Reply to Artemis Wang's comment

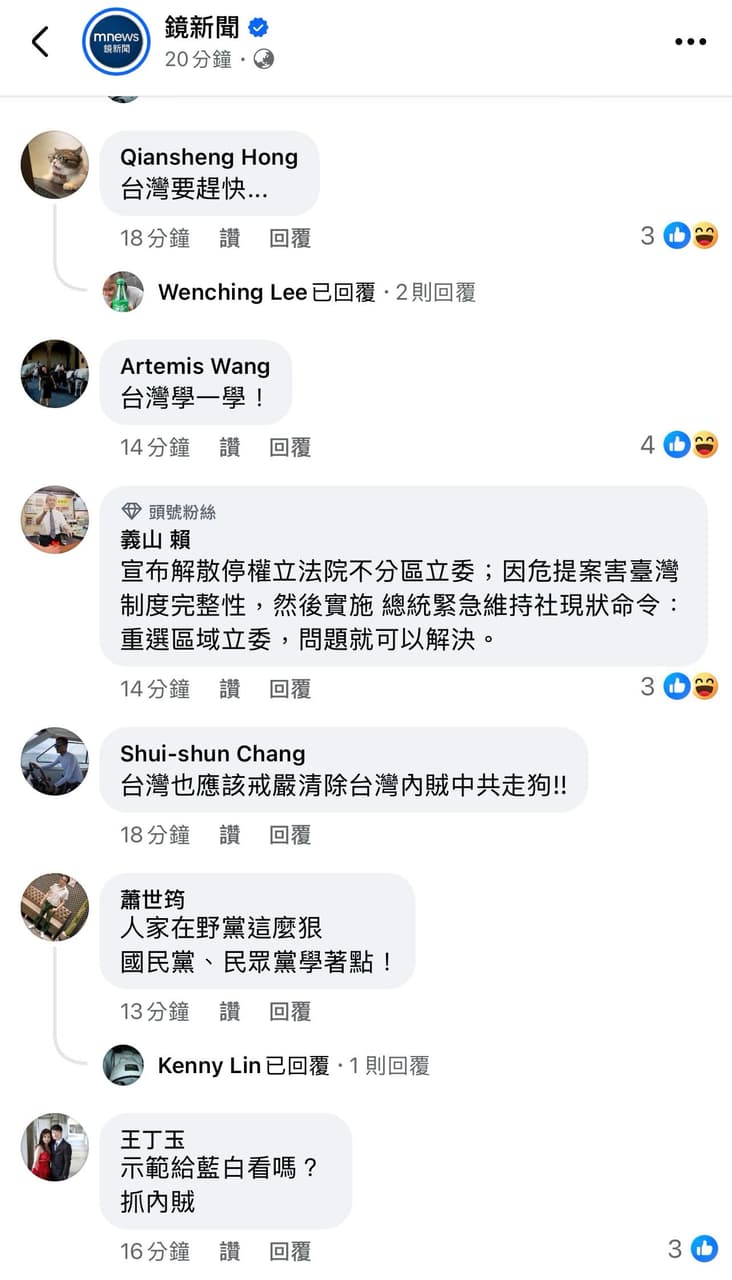pyautogui.click(x=290, y=447)
